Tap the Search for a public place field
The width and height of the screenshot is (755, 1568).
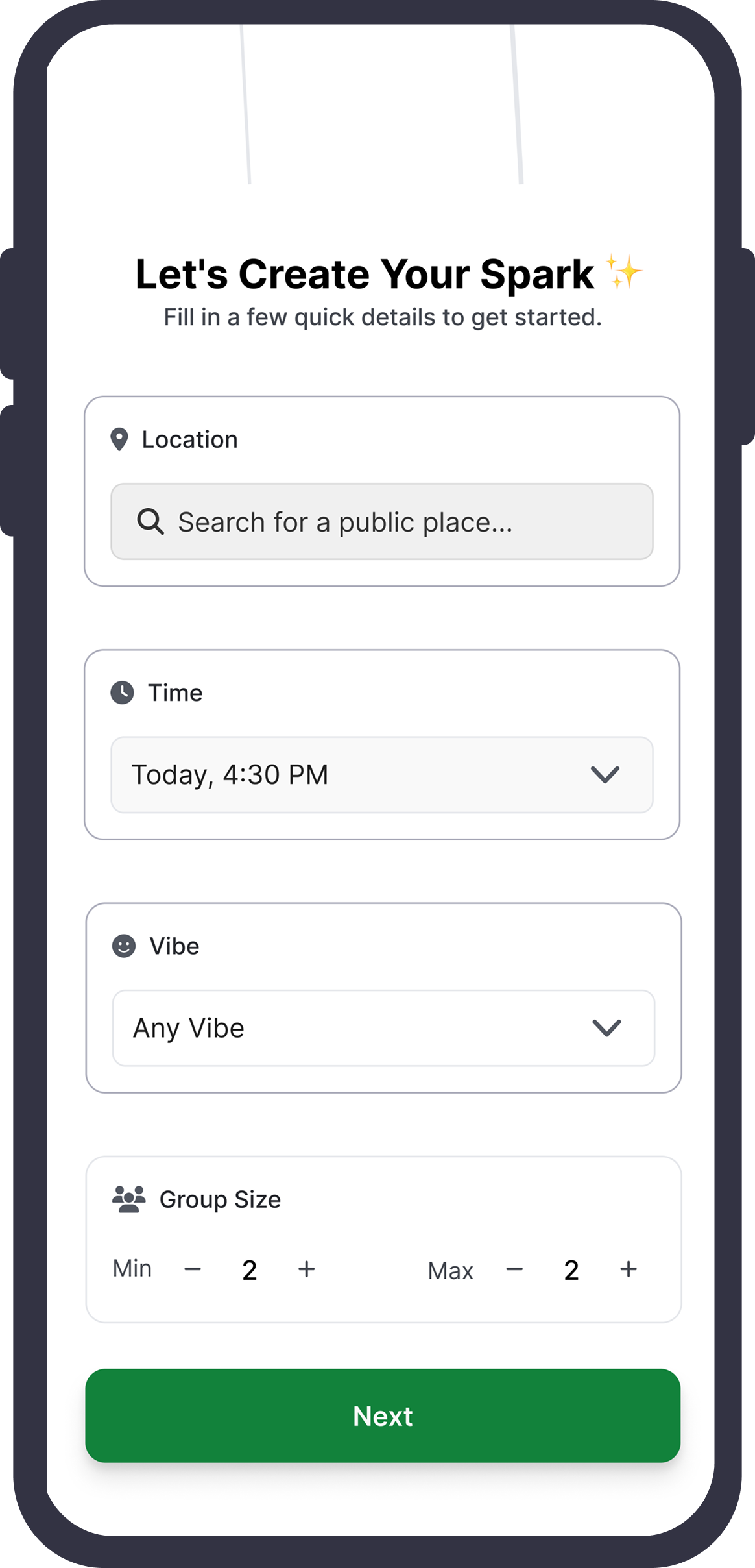(x=381, y=521)
